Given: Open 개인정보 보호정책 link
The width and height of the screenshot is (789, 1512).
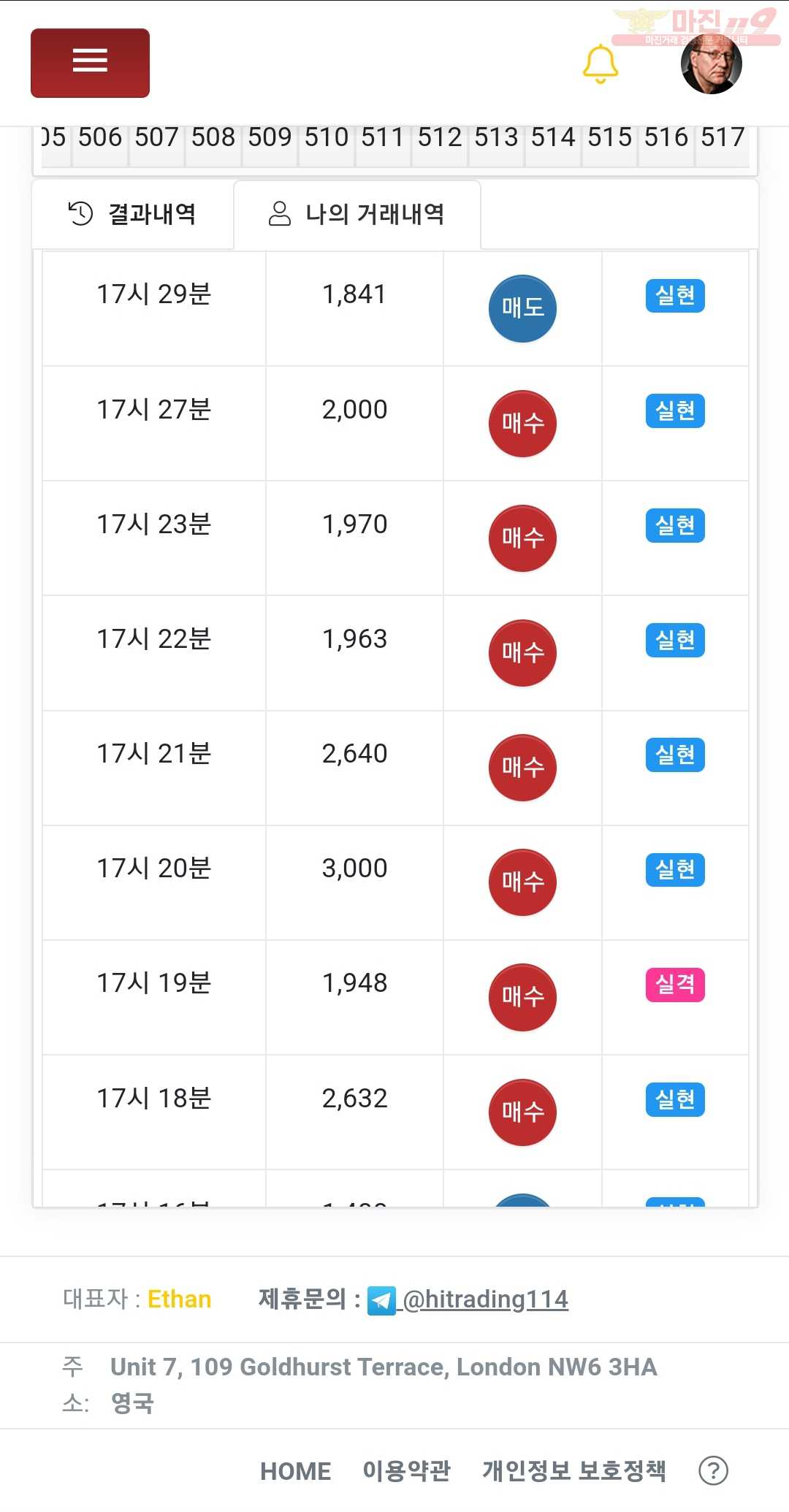Looking at the screenshot, I should tap(573, 1470).
